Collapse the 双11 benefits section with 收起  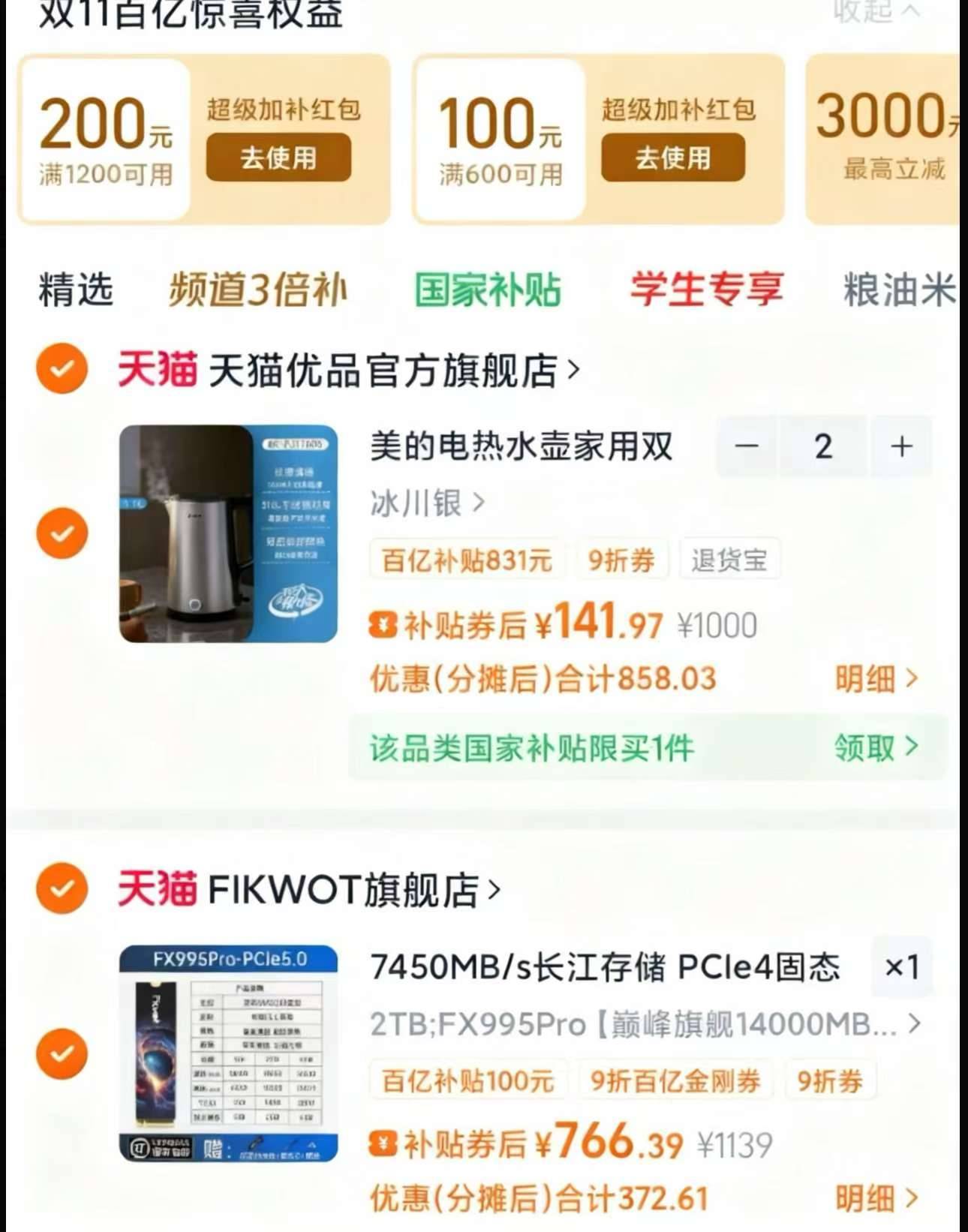coord(876,11)
